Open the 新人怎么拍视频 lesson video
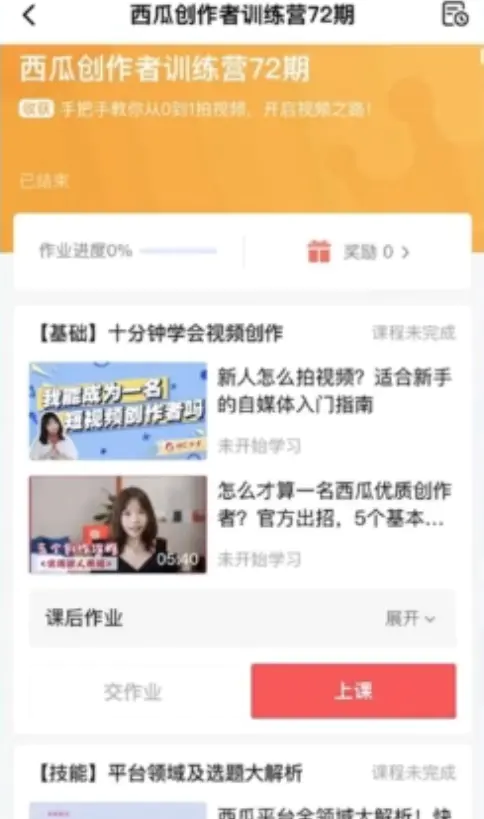Viewport: 484px width, 819px height. 118,411
